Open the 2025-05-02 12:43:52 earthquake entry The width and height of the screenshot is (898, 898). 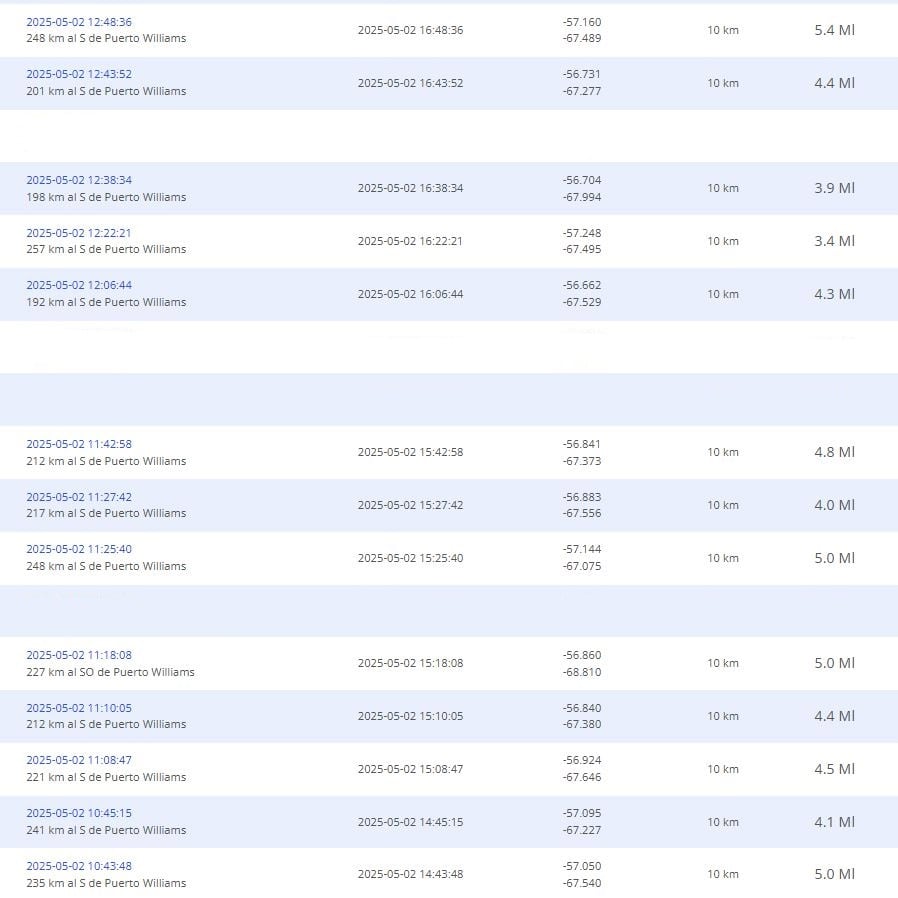pyautogui.click(x=79, y=74)
